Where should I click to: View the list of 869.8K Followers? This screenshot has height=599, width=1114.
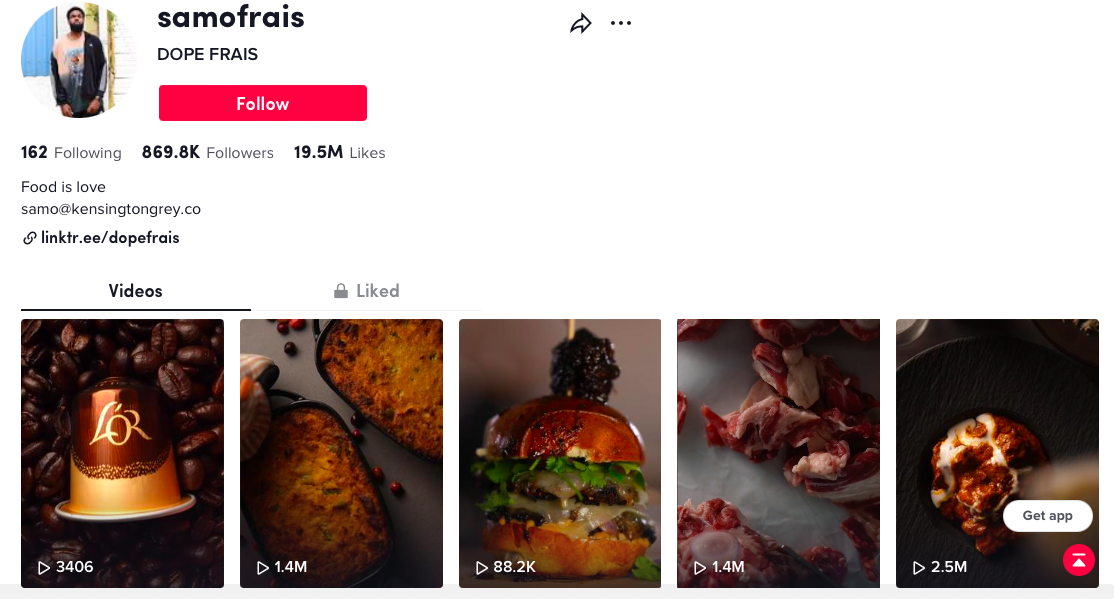(x=207, y=152)
